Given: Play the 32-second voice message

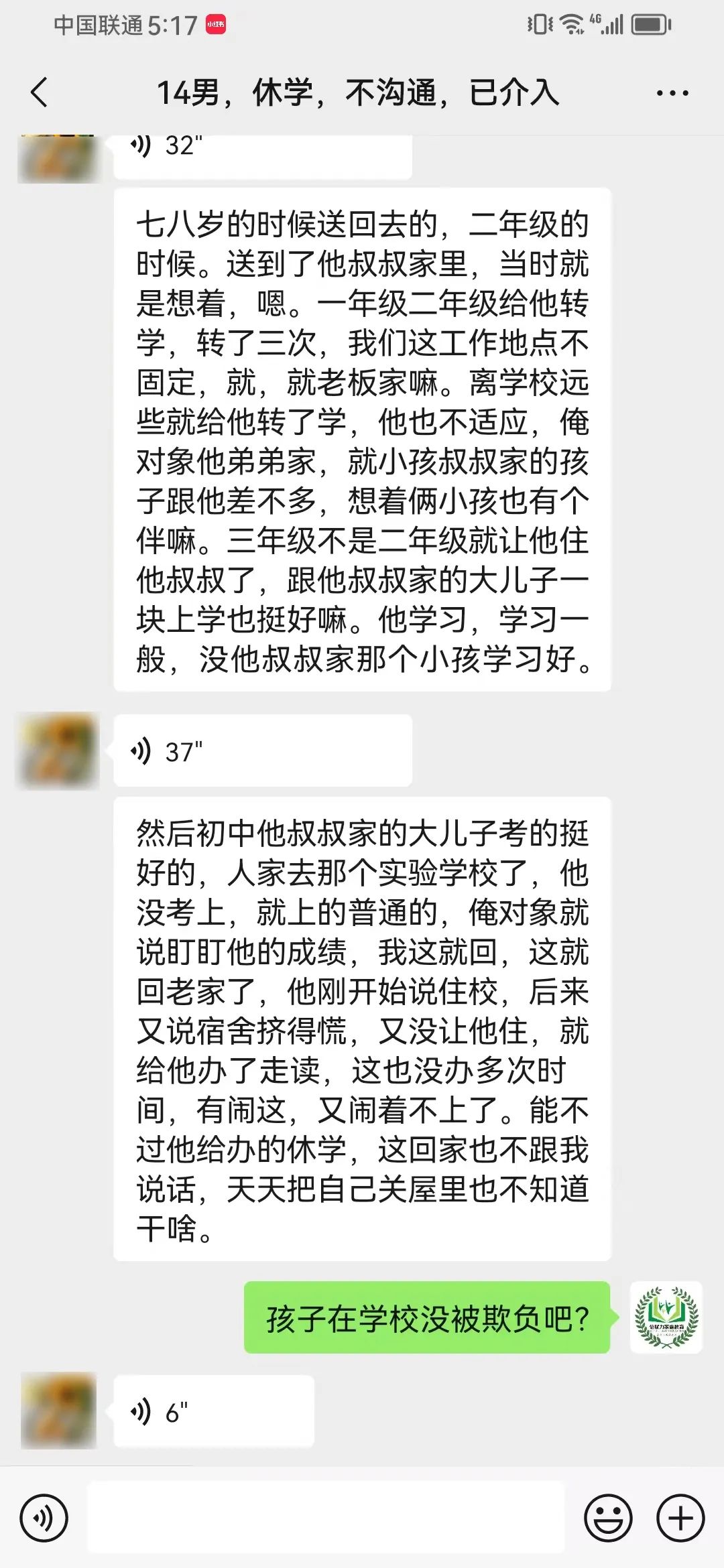Looking at the screenshot, I should [x=263, y=155].
